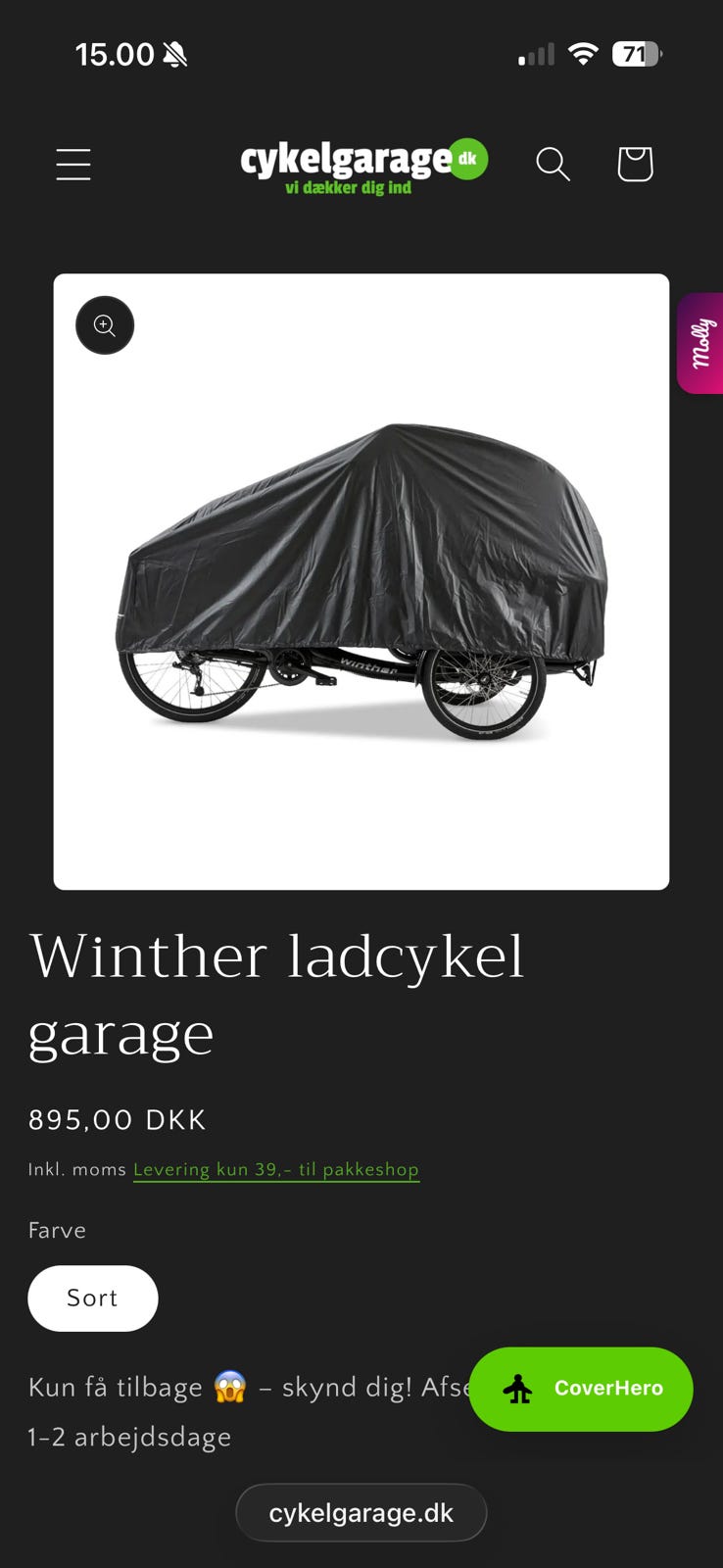The image size is (723, 1568).
Task: Choose the Sort color swatch
Action: 92,1298
